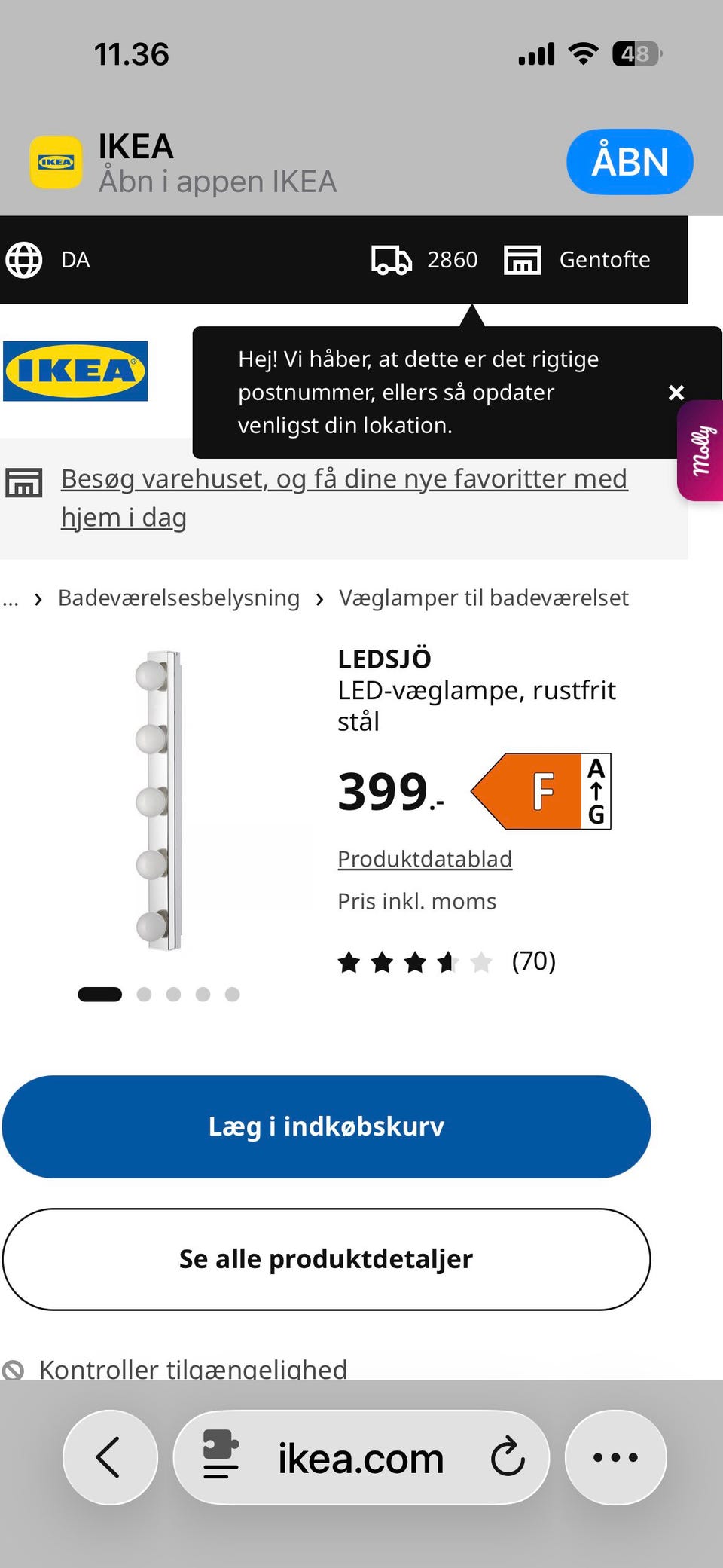
Task: Open the Besøg varehuset link
Action: (343, 498)
